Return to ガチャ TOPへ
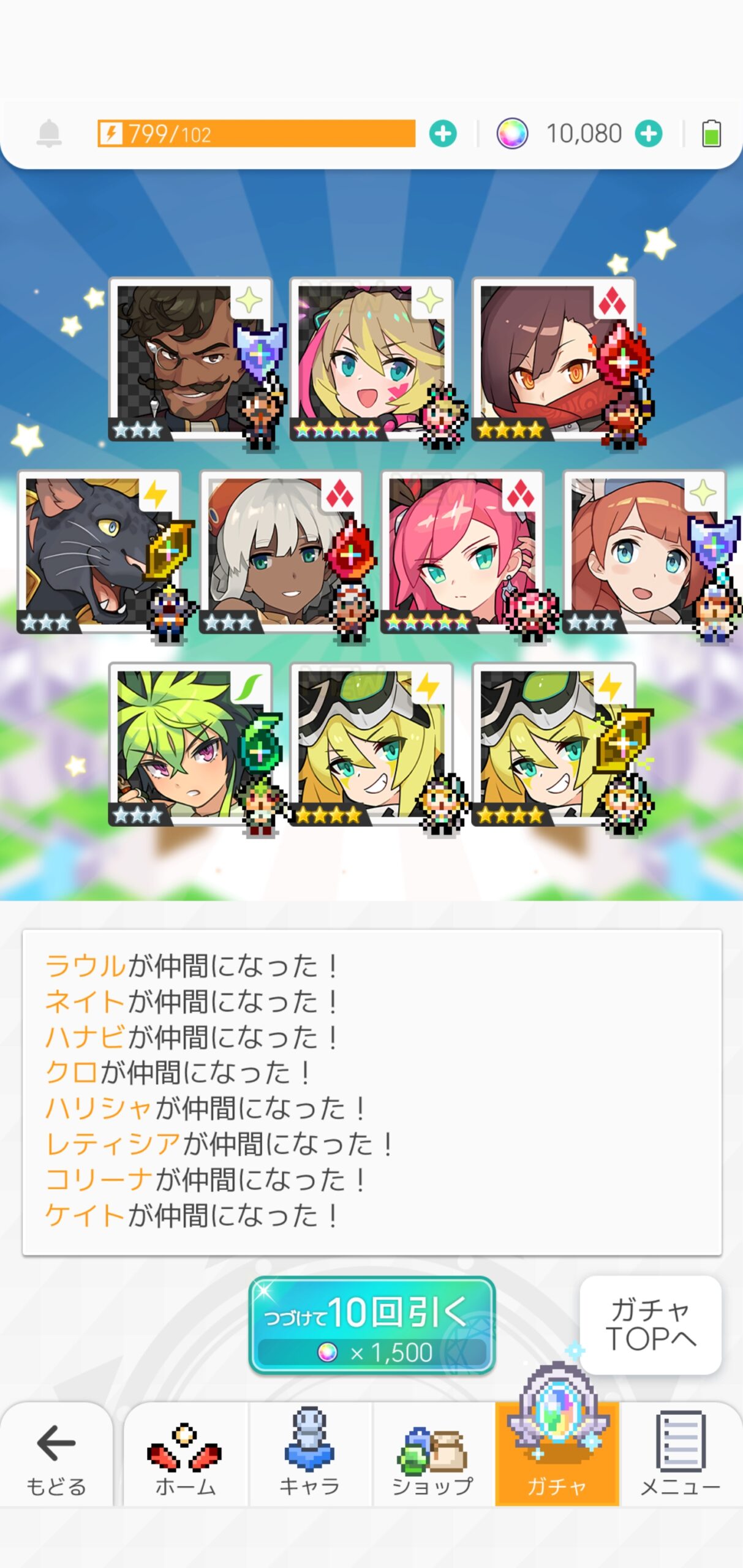 coord(650,1324)
